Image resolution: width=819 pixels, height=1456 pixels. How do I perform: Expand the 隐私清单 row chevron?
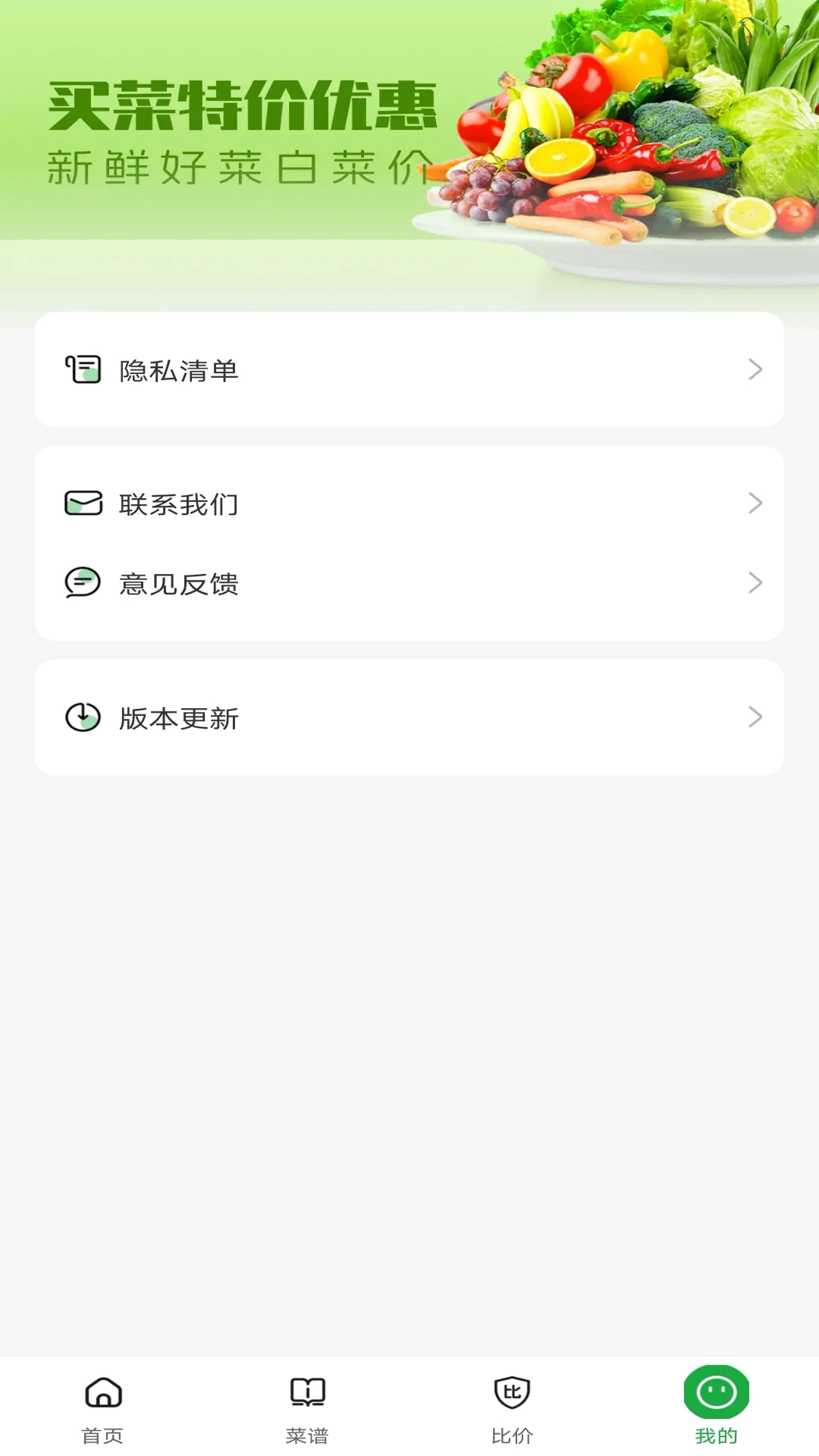pos(754,369)
